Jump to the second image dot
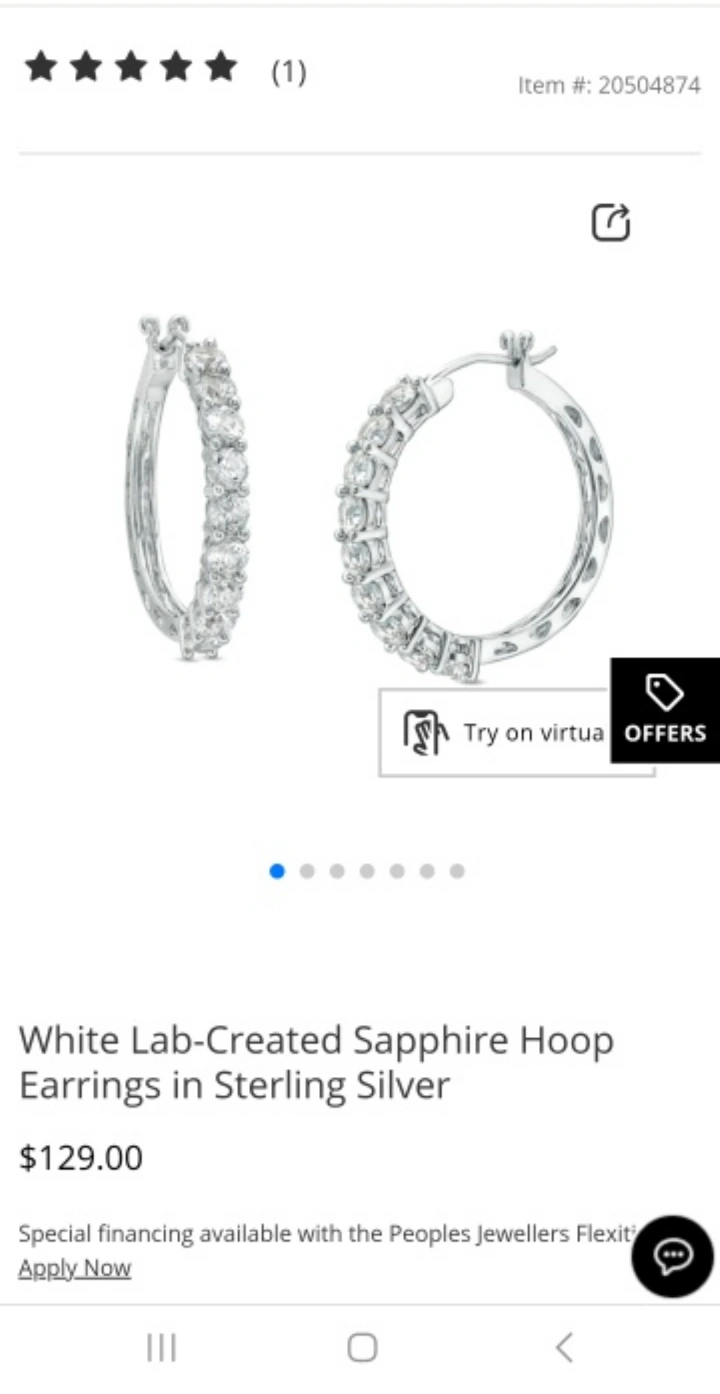 coord(307,871)
